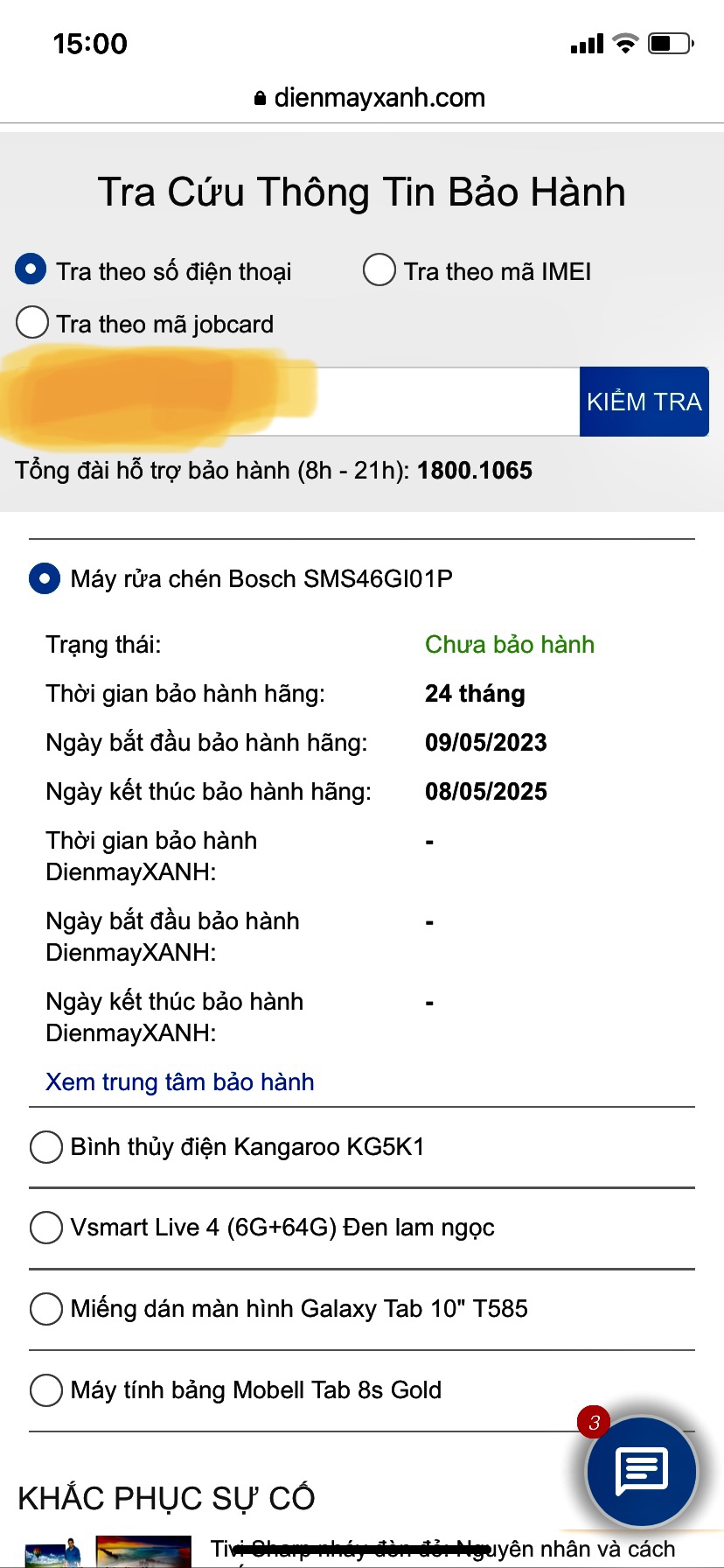
Task: Choose Máy tính bảng Mobell Tab 8s Gold
Action: coord(46,1389)
